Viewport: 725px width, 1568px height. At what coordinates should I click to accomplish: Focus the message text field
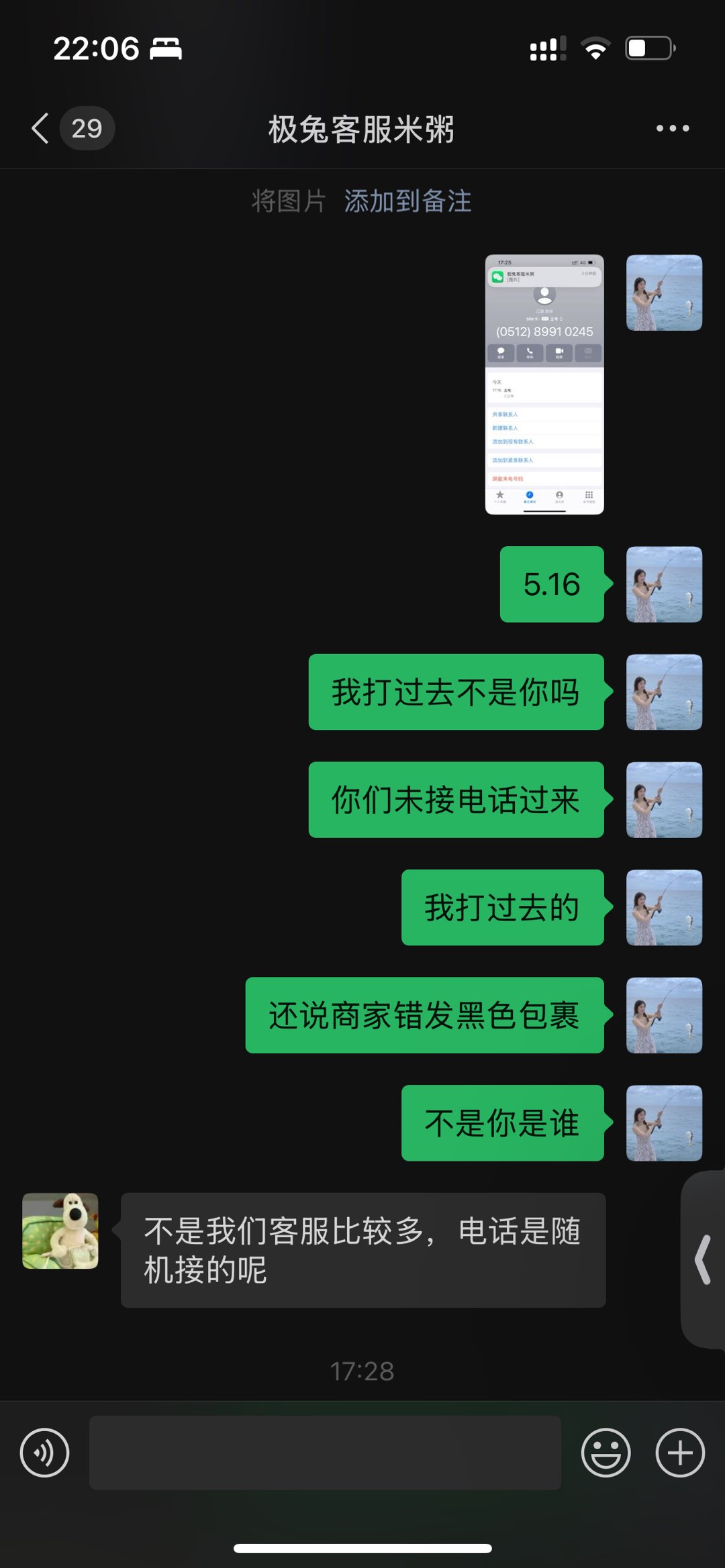coord(325,1453)
